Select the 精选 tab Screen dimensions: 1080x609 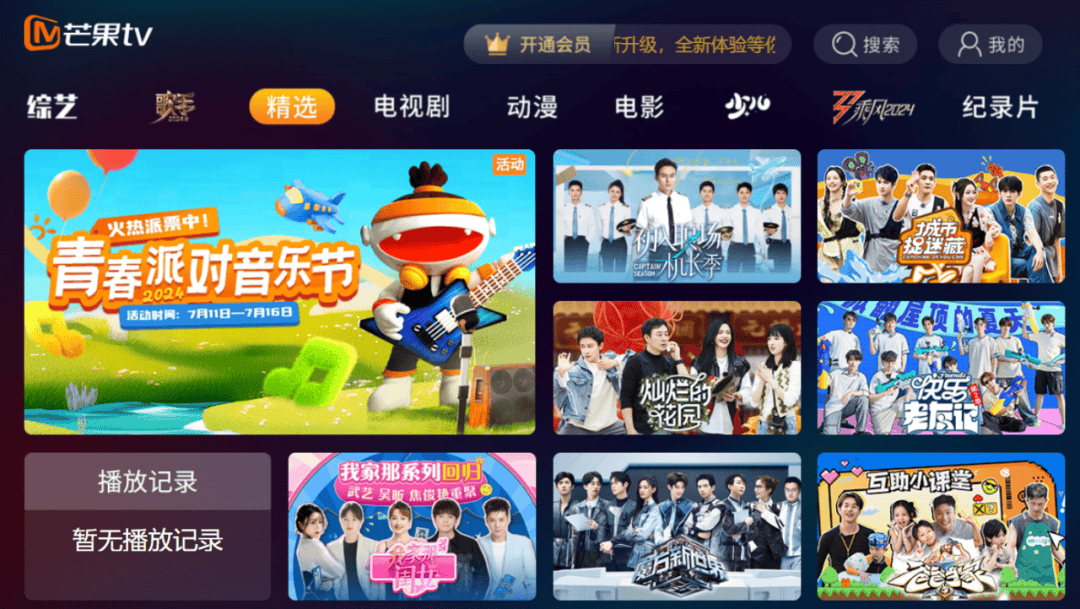pos(292,107)
